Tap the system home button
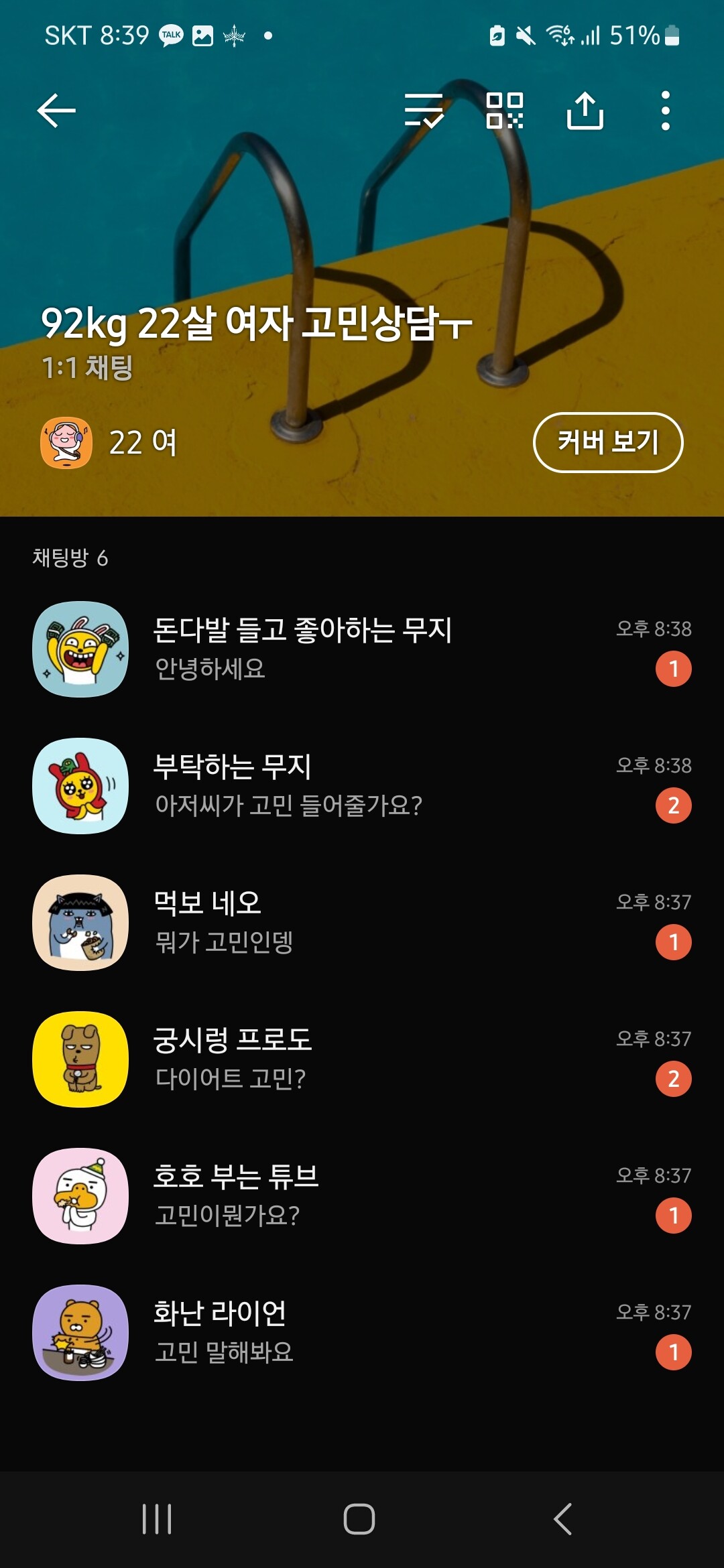The width and height of the screenshot is (724, 1568). [x=359, y=1518]
